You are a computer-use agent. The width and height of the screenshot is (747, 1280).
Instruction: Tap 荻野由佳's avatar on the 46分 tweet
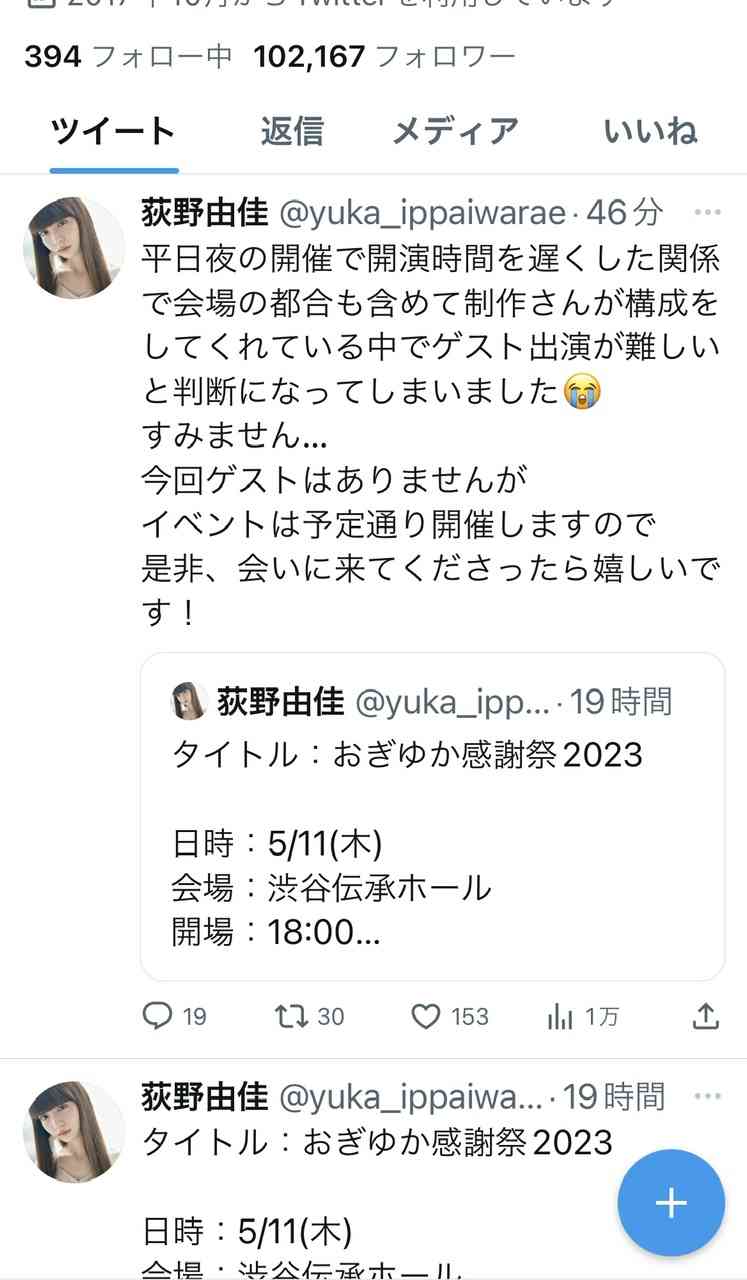tap(73, 247)
